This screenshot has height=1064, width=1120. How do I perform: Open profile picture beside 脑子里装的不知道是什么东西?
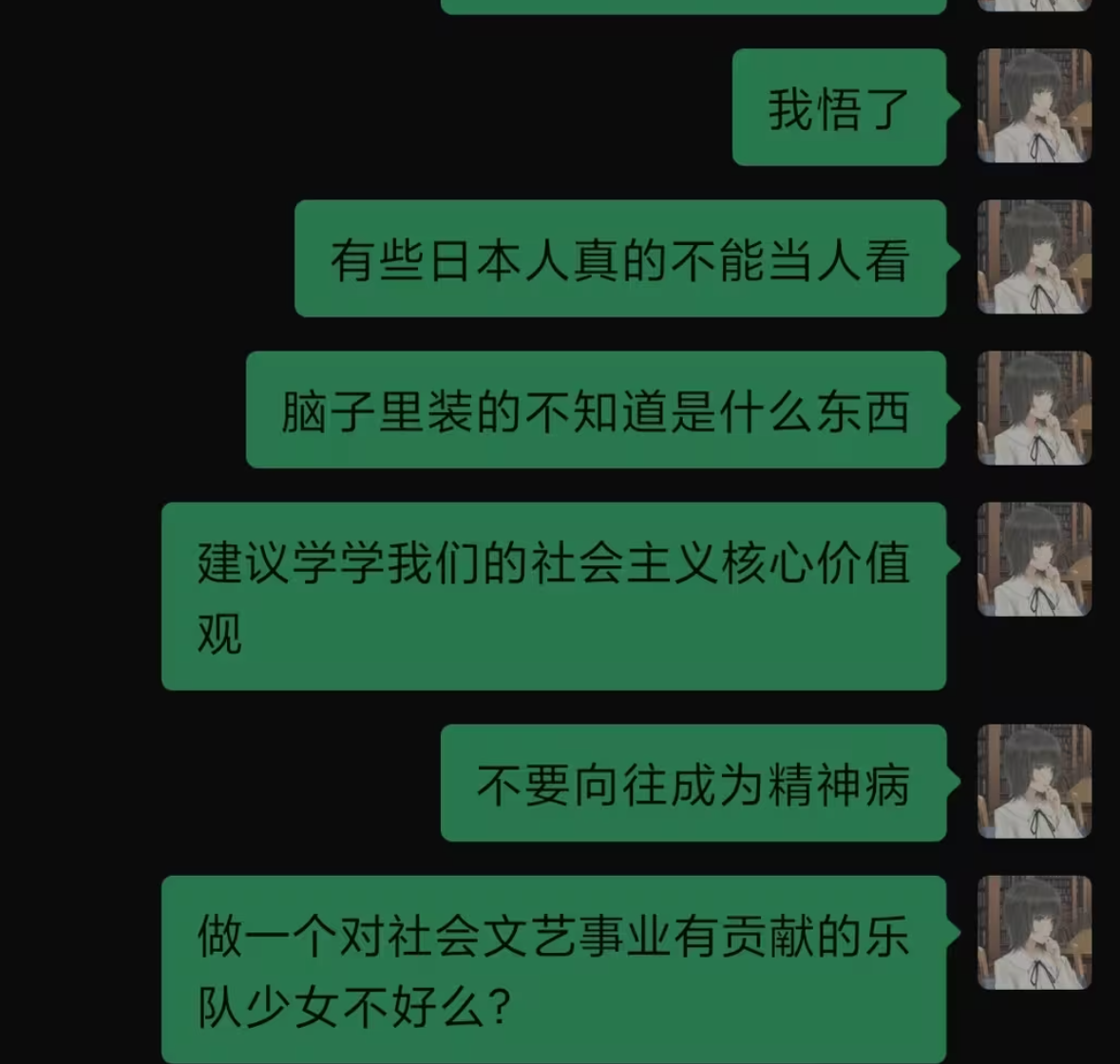pyautogui.click(x=1035, y=408)
